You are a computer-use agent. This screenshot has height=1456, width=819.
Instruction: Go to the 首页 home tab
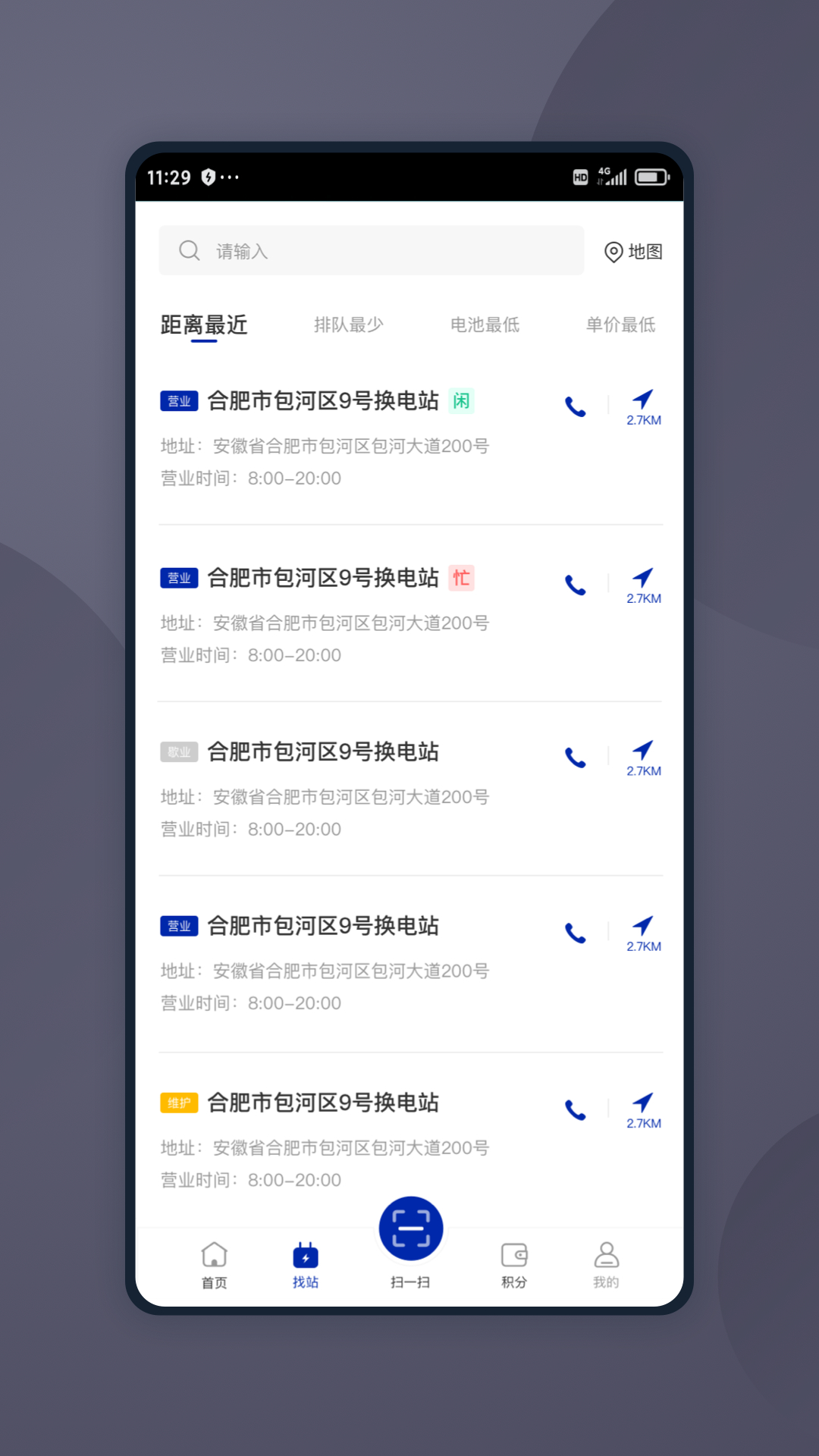tap(214, 1265)
